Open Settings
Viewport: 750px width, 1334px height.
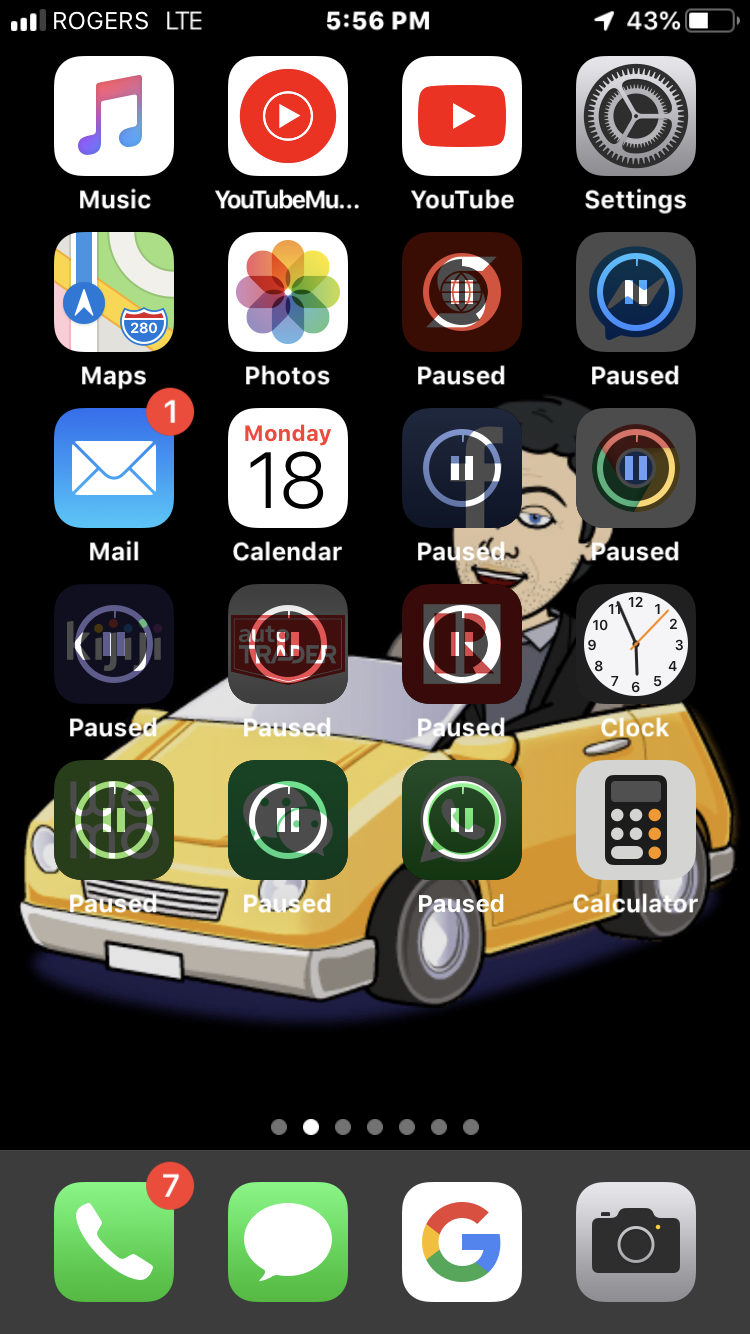pyautogui.click(x=636, y=116)
